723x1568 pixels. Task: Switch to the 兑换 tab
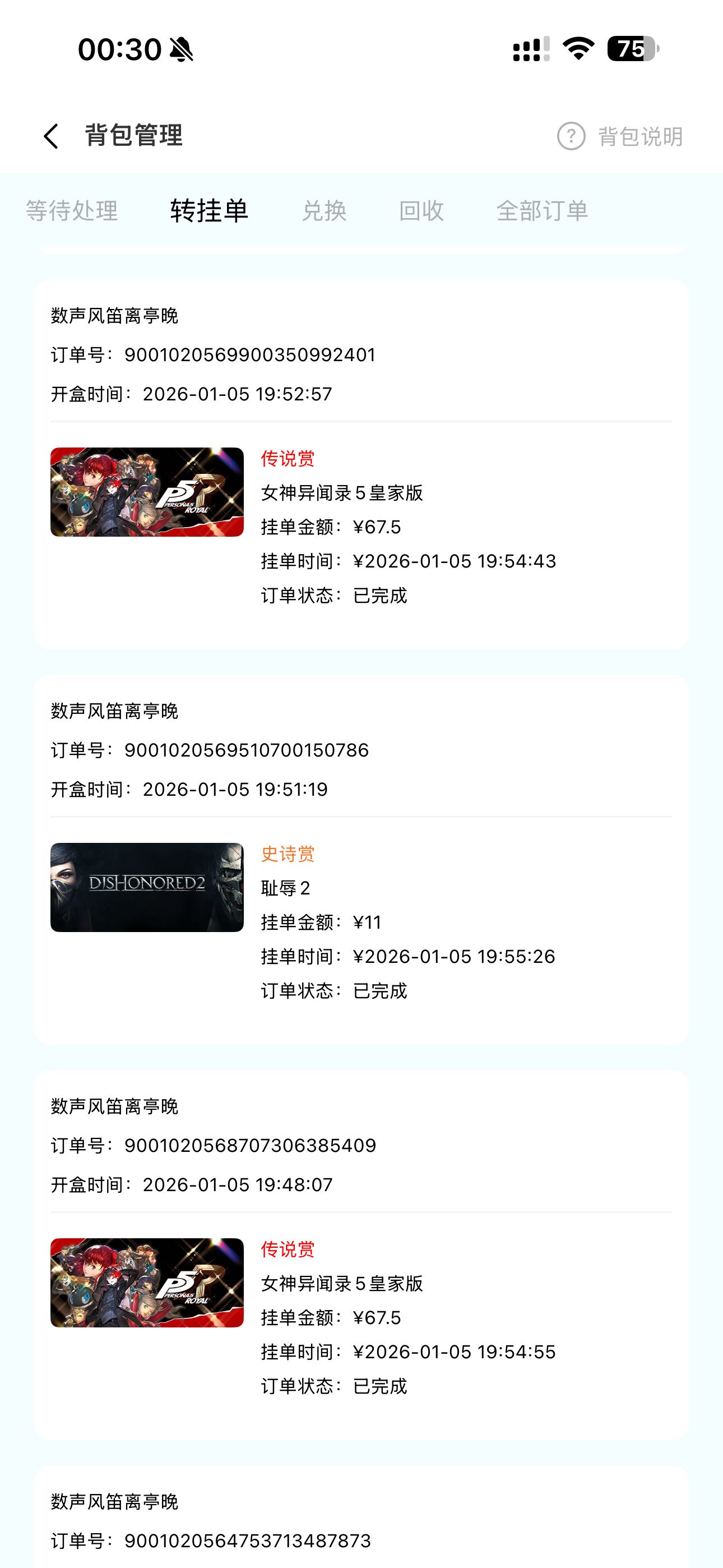pos(324,211)
